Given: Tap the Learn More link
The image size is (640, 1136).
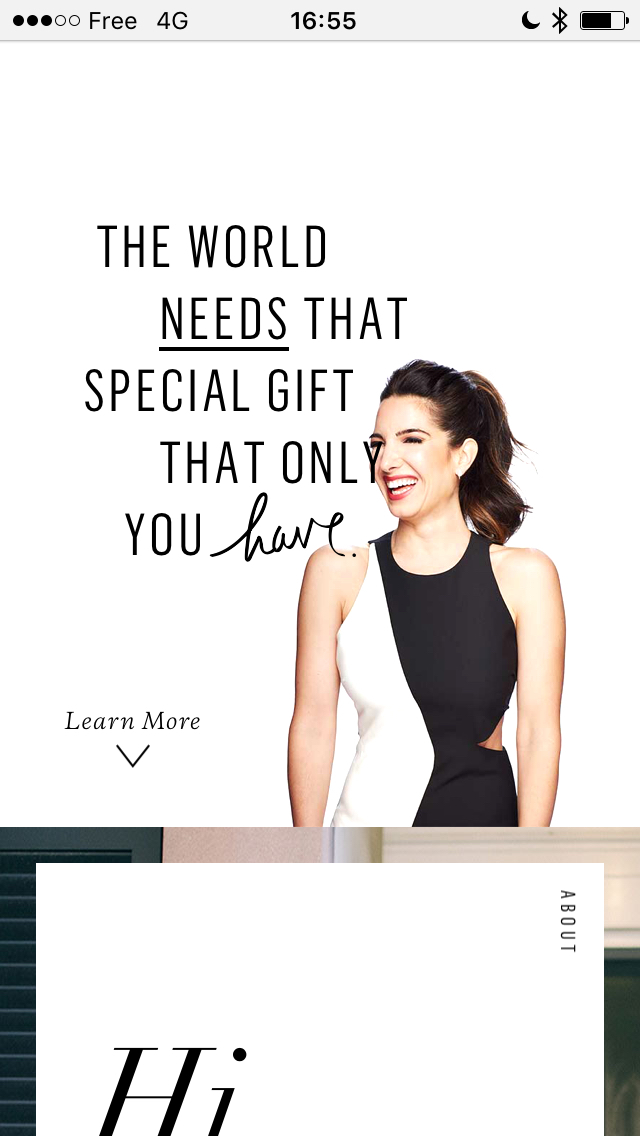Looking at the screenshot, I should pos(132,721).
